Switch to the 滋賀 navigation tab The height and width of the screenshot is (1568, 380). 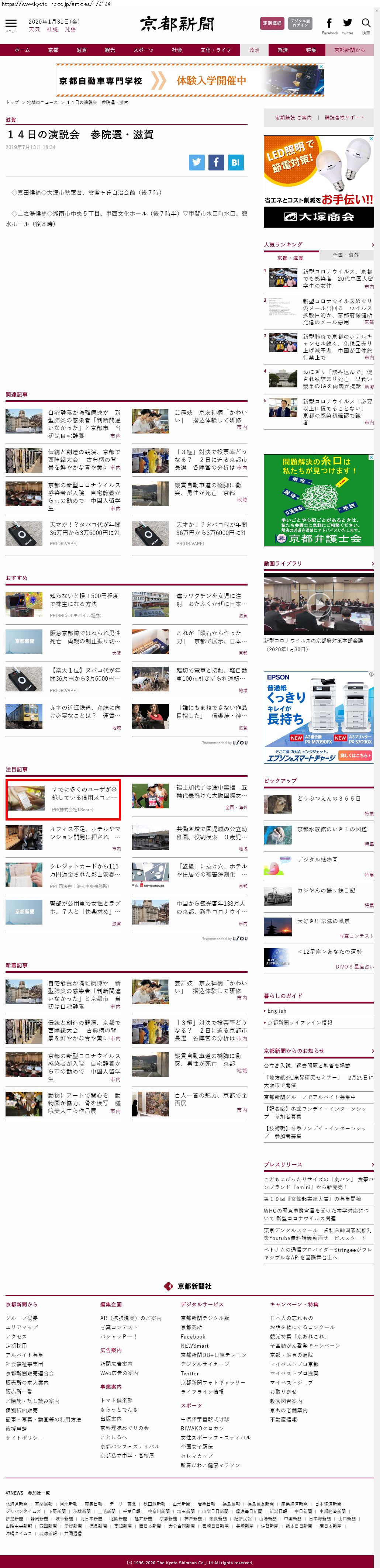(81, 50)
